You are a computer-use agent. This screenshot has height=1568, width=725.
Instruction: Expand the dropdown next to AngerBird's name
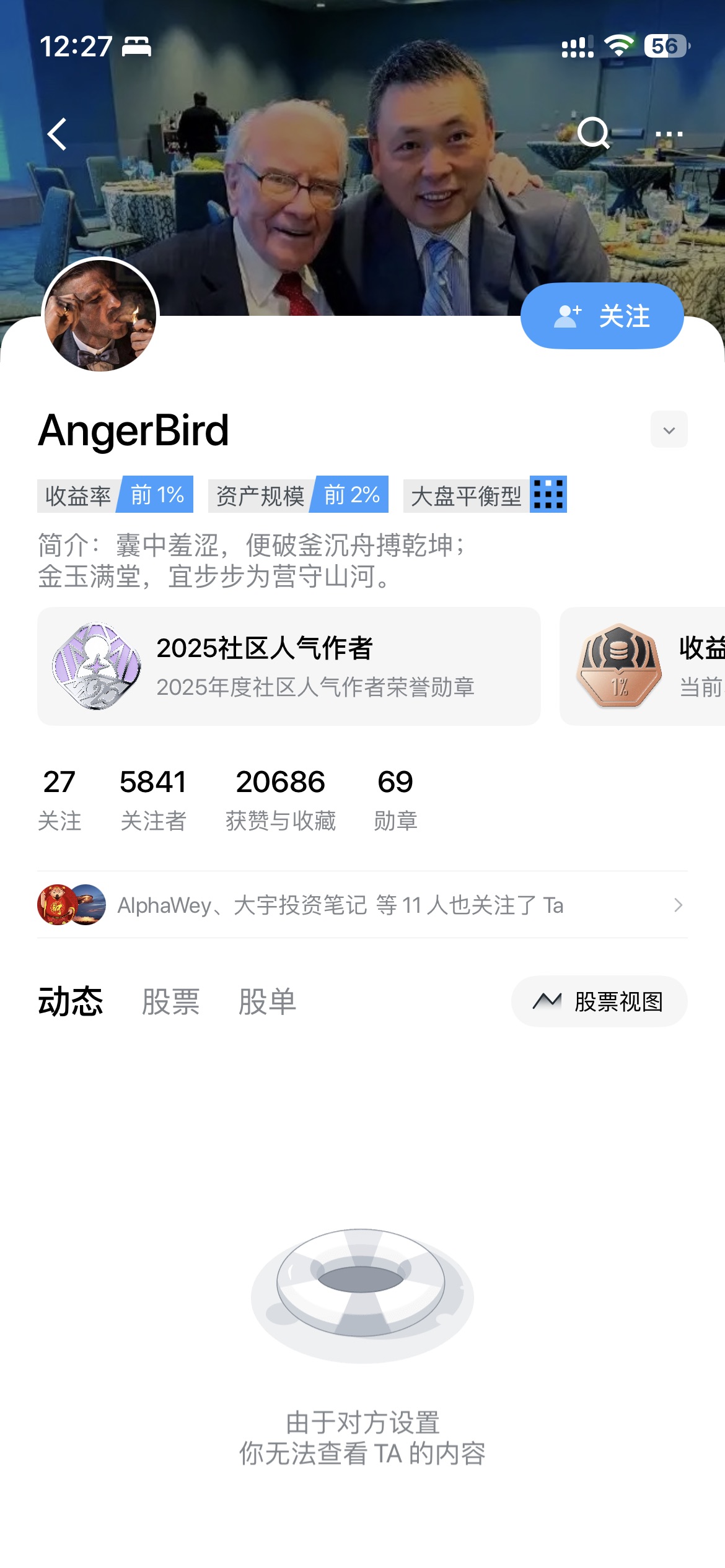(669, 429)
